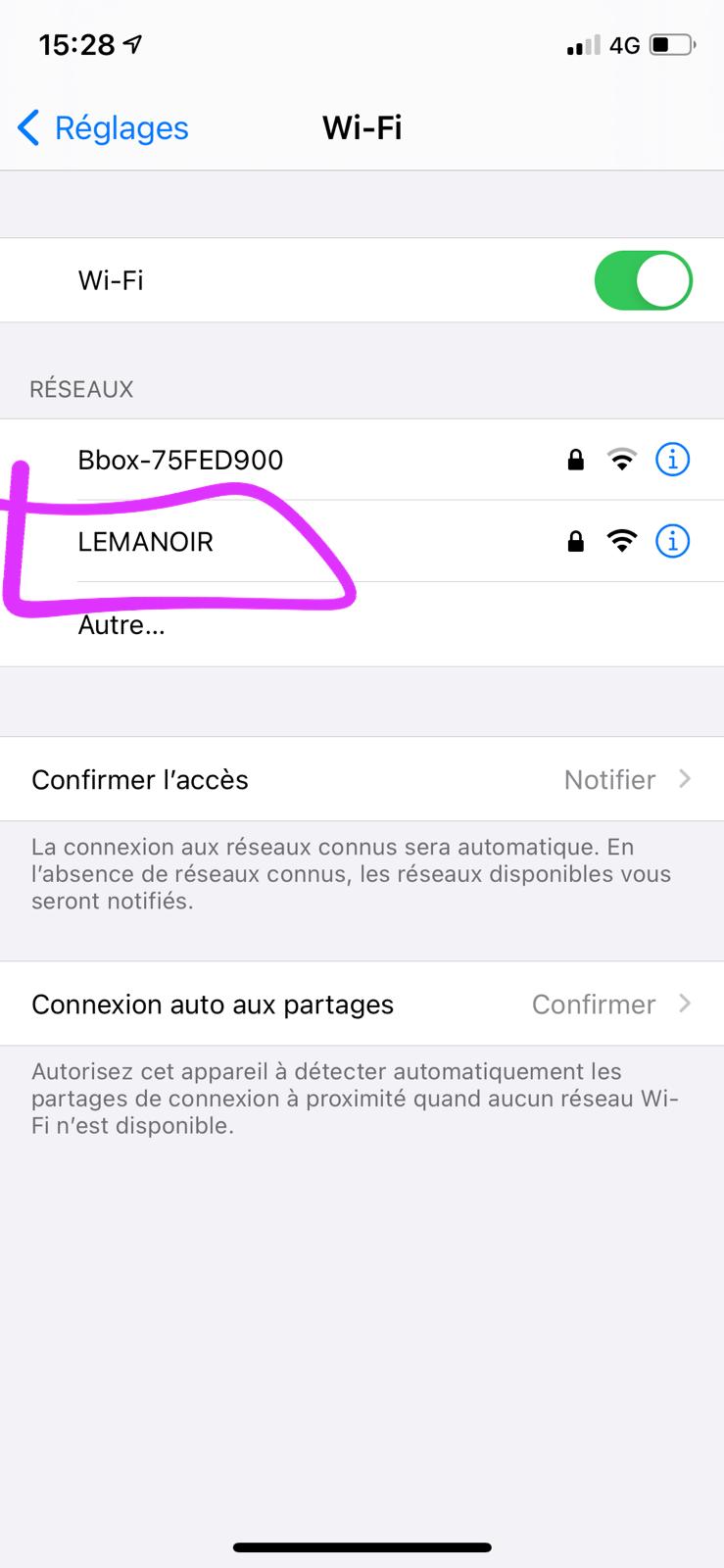Open Confirmer l'accès setting
Image resolution: width=724 pixels, height=1568 pixels.
click(362, 779)
